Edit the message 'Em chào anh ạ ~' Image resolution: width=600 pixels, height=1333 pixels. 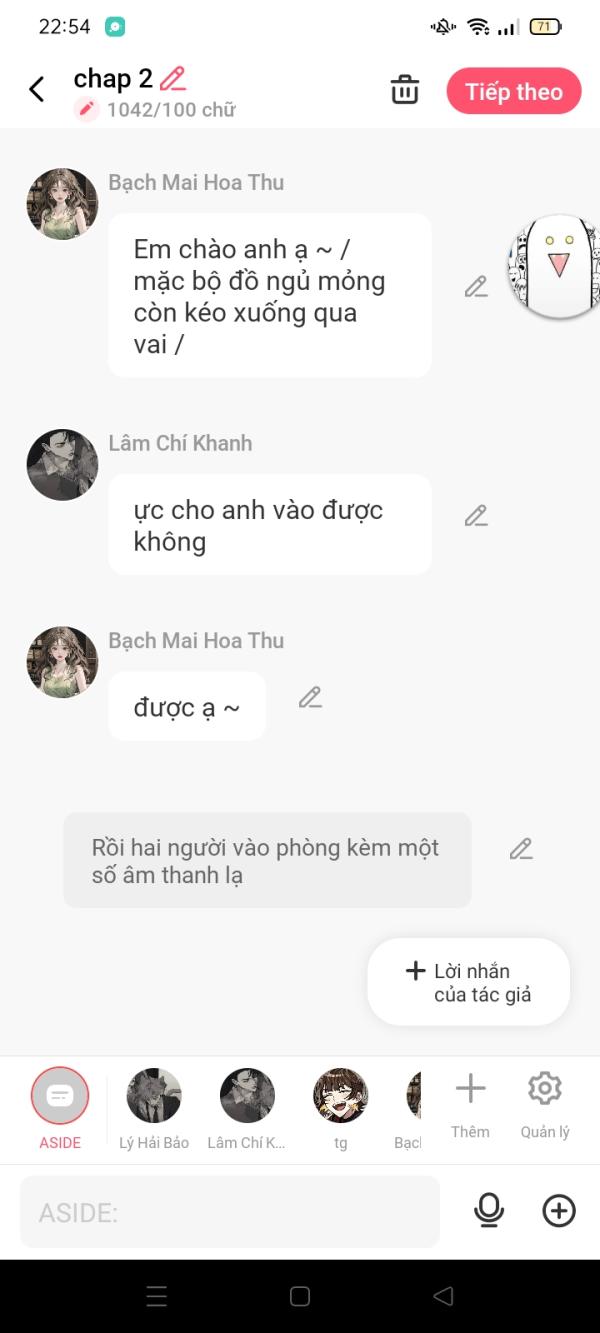(476, 288)
